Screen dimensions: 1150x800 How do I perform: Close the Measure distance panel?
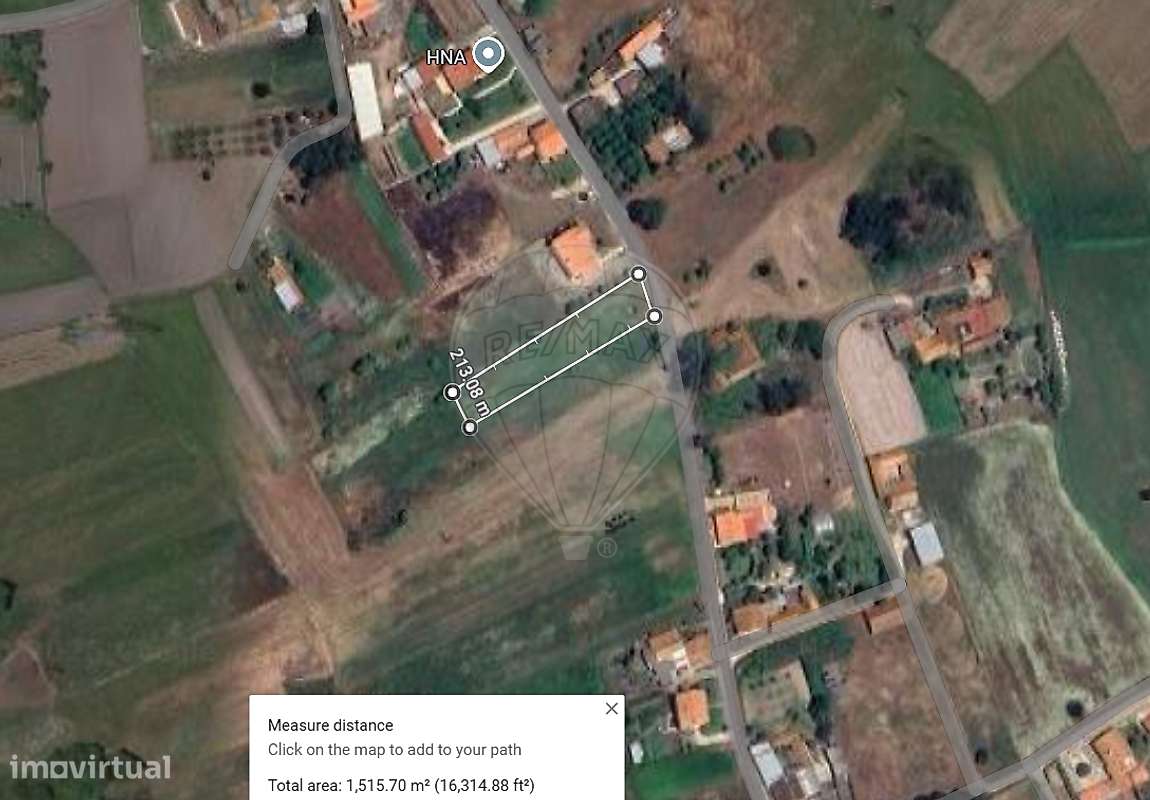coord(612,708)
